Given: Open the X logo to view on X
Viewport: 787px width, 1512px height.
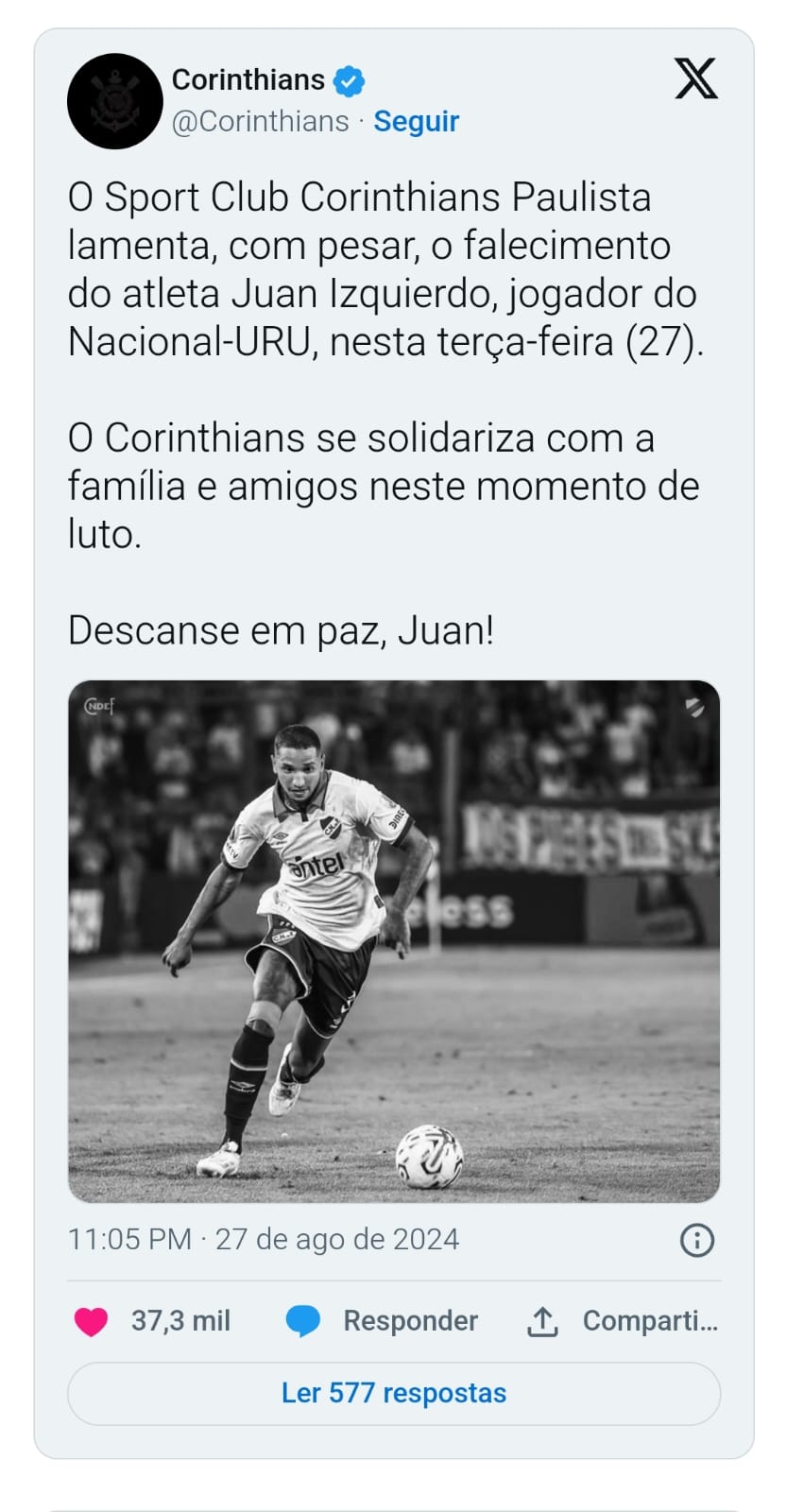Looking at the screenshot, I should tap(696, 78).
